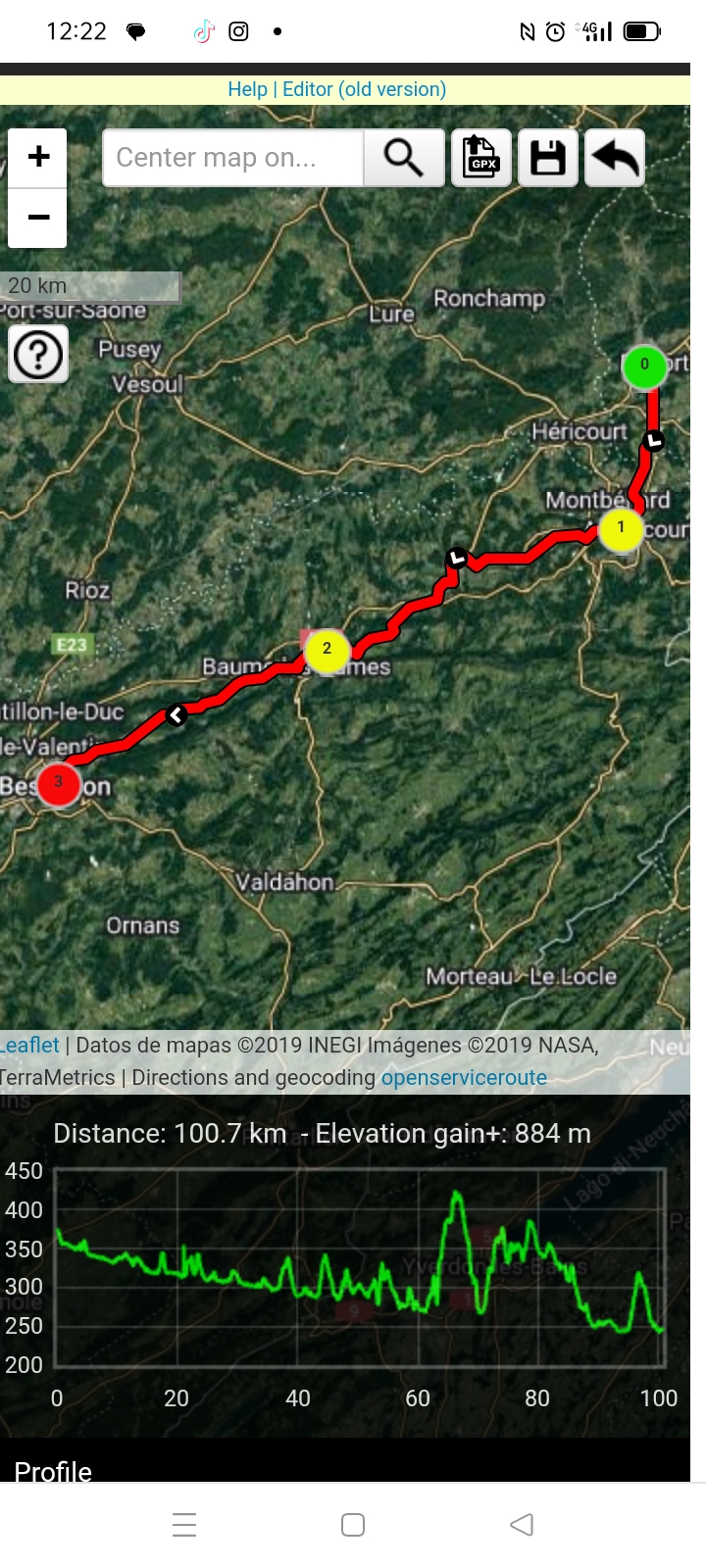The image size is (706, 1568).
Task: Select the red end marker 3 at Besançon
Action: coord(58,783)
